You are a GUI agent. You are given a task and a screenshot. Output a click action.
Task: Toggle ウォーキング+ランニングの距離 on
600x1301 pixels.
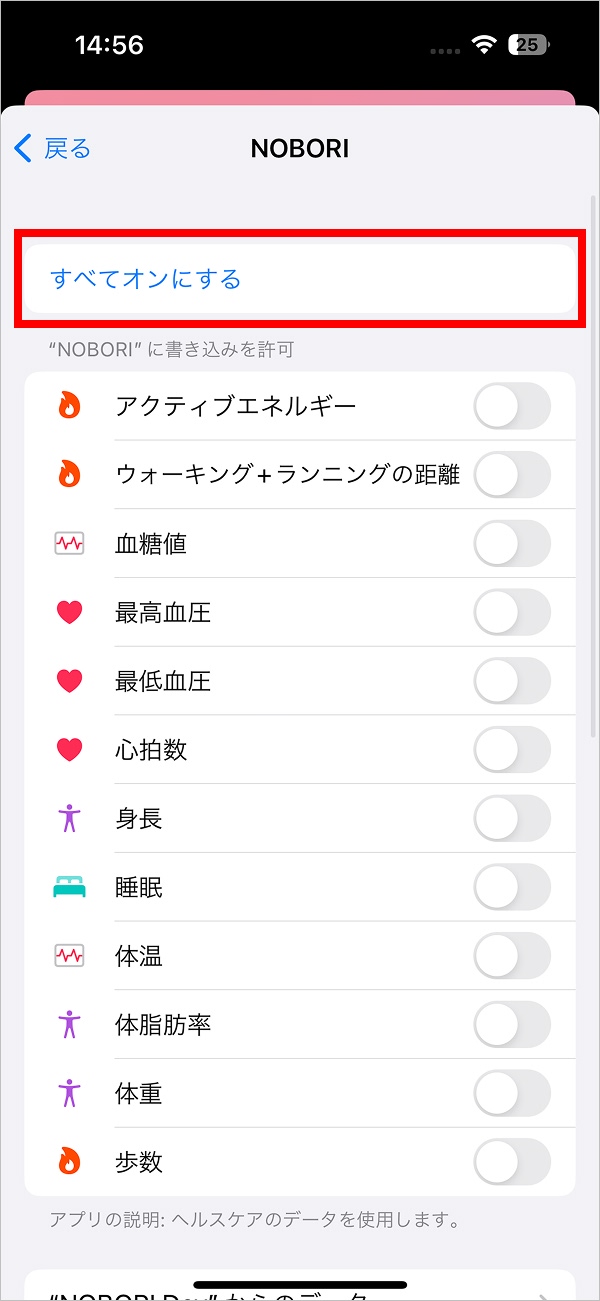point(512,475)
